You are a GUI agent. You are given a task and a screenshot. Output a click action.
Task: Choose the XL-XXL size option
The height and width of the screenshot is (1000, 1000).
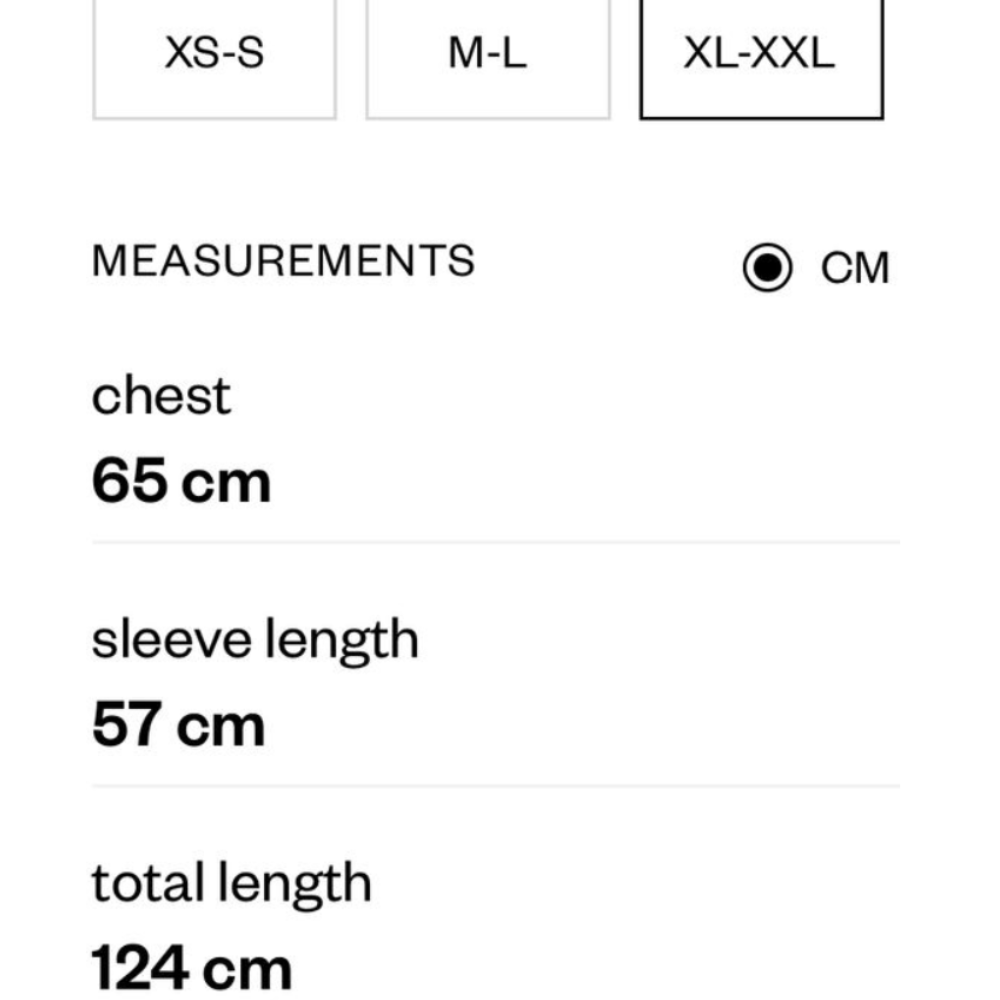pyautogui.click(x=761, y=55)
